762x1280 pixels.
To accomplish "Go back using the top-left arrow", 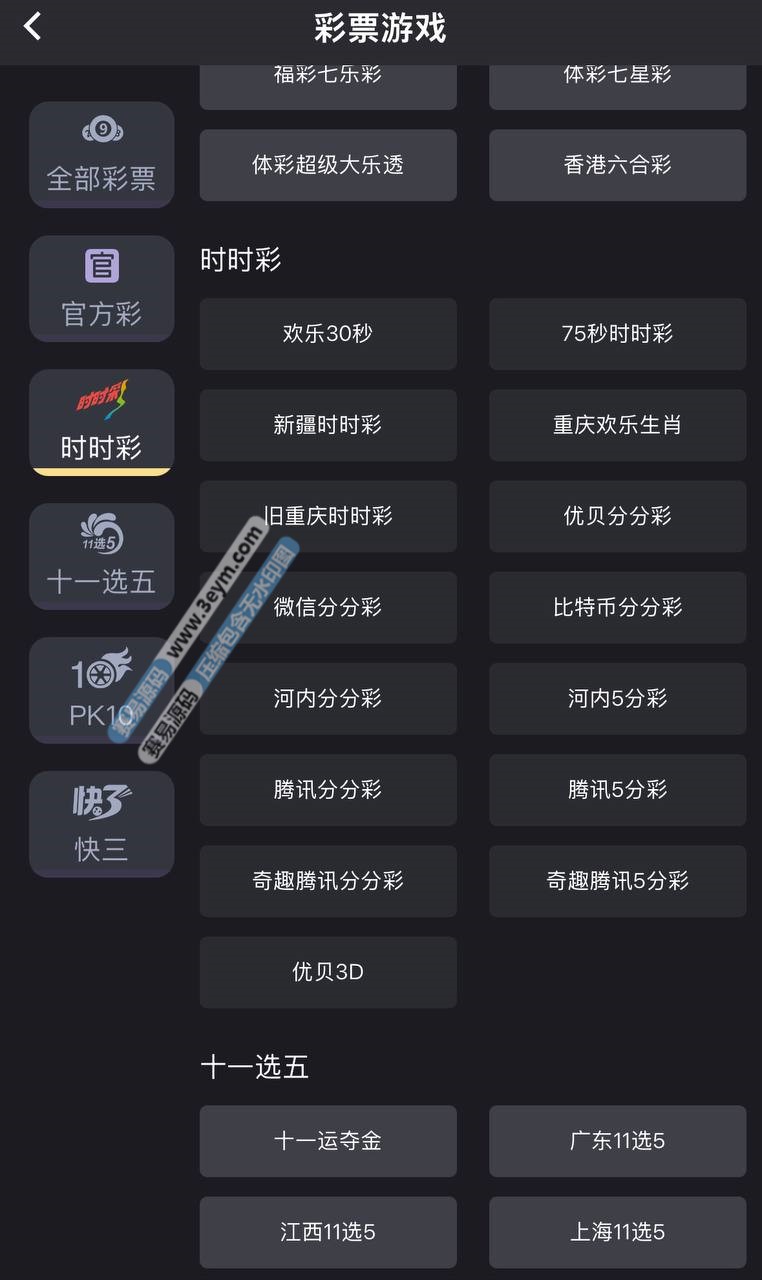I will pos(33,27).
